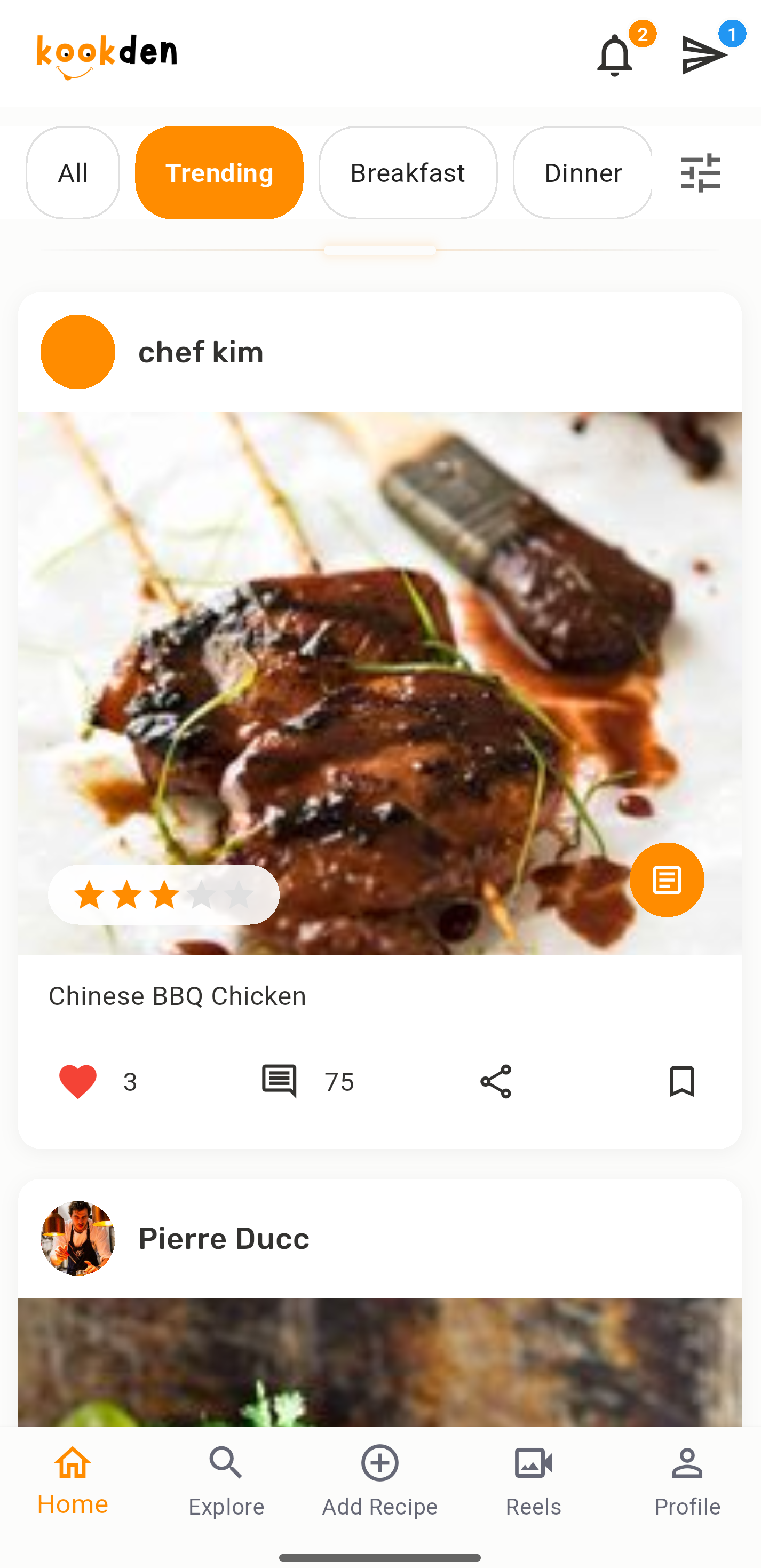Open Pierre Ducc's profile
The image size is (761, 1568).
(x=224, y=1238)
